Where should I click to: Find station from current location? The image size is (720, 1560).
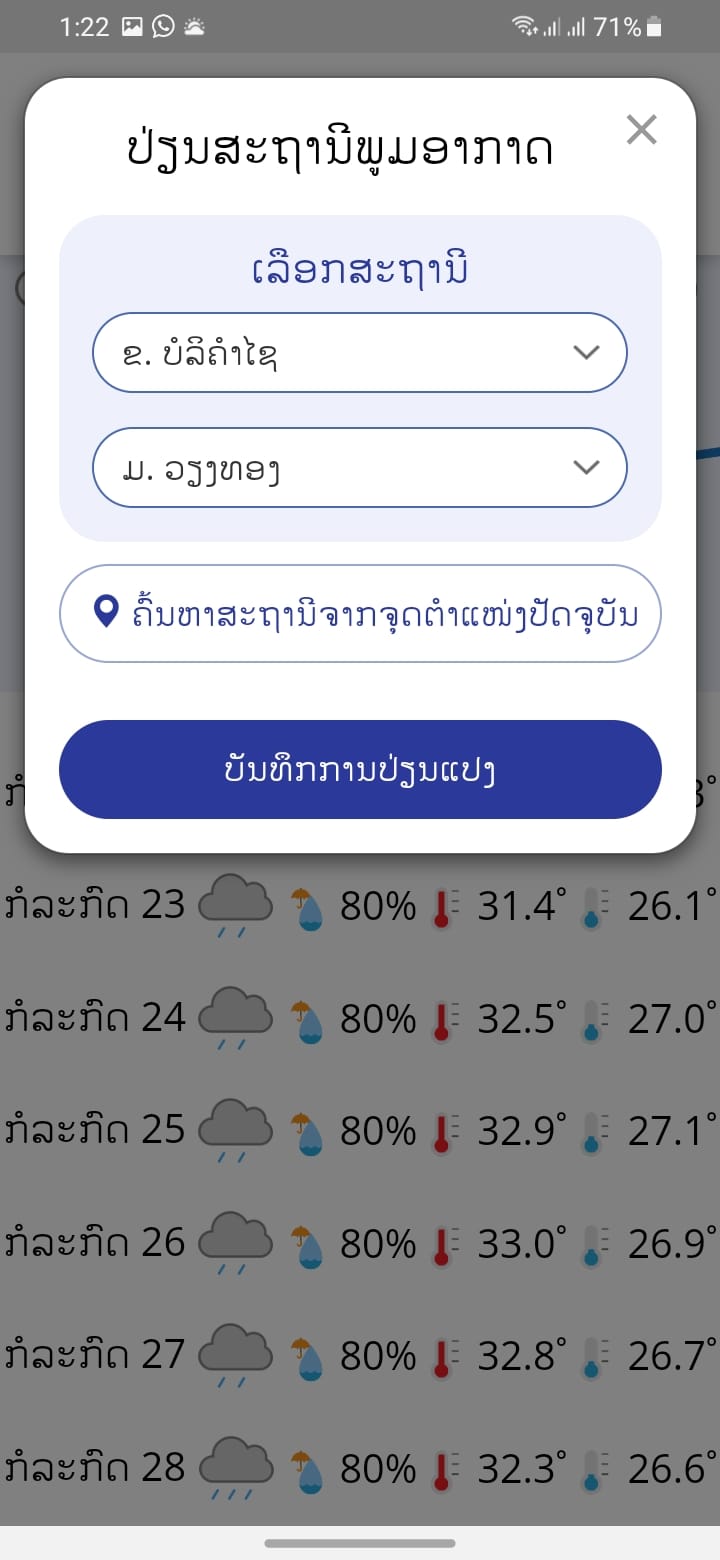coord(360,613)
